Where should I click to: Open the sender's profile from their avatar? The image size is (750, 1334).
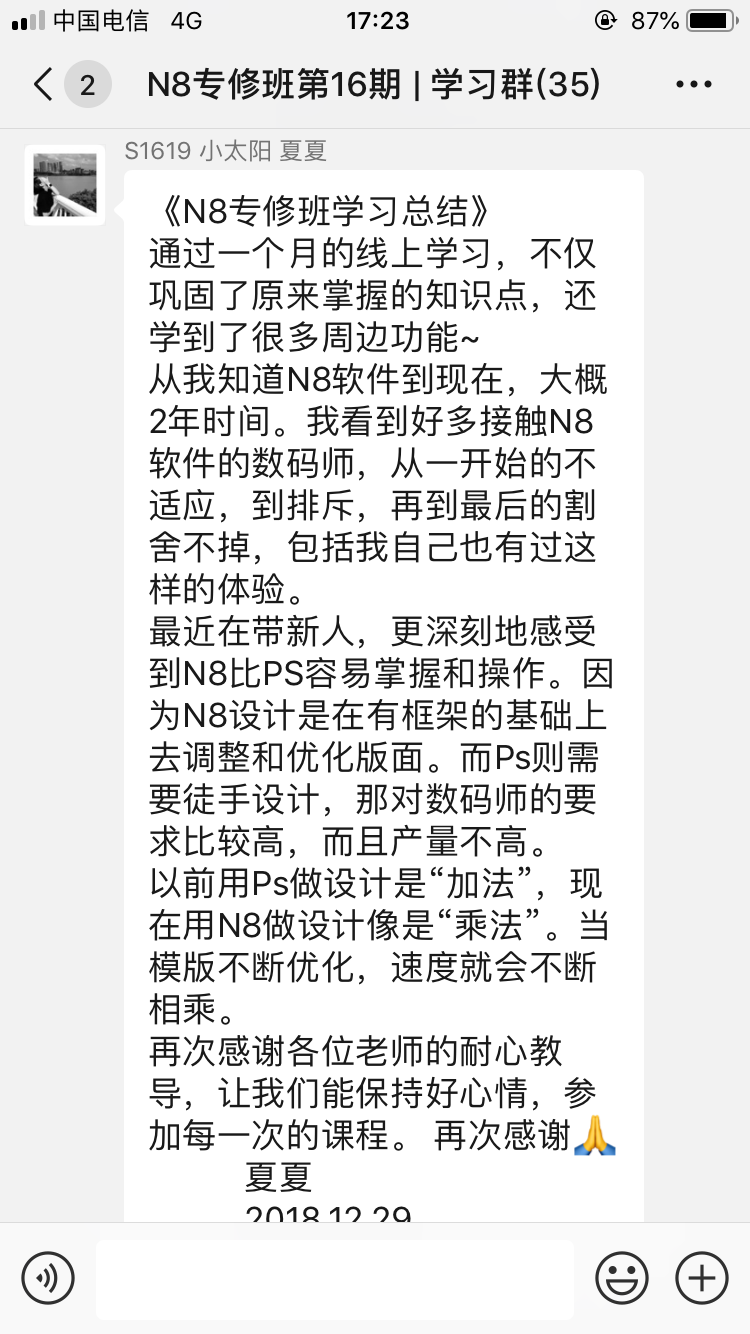64,186
